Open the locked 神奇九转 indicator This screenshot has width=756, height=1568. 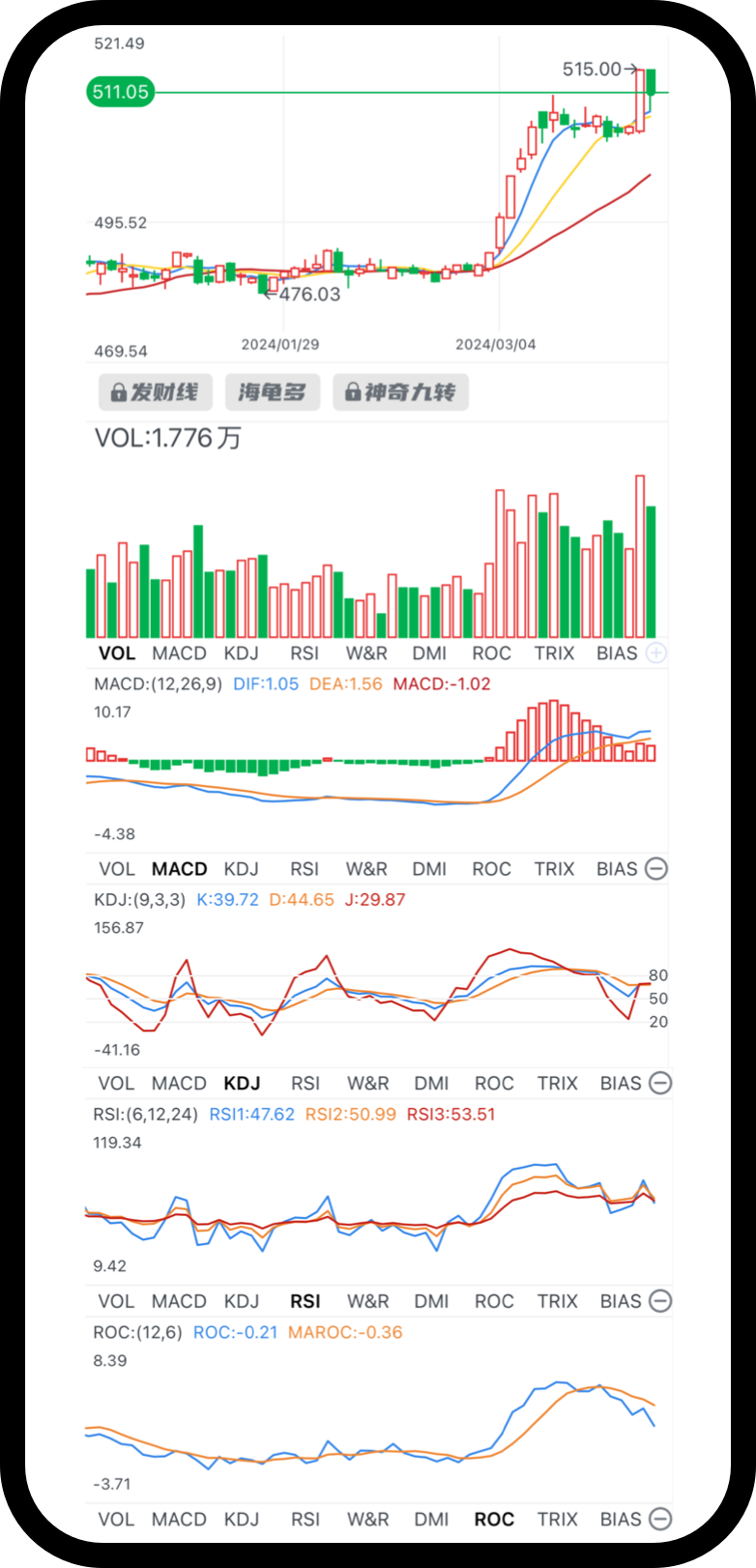(x=400, y=392)
